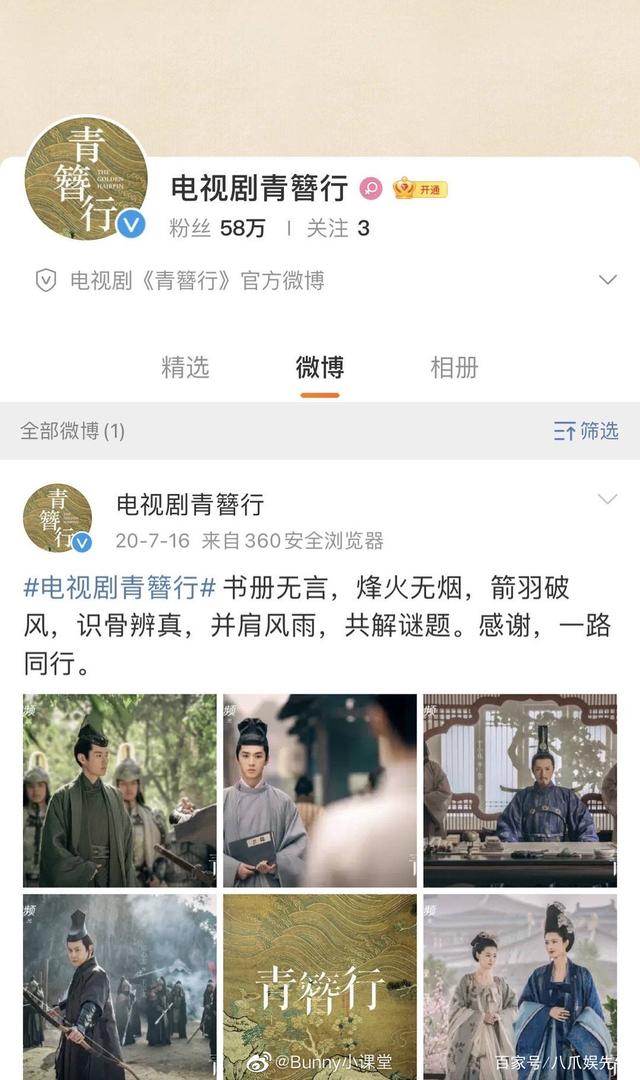Expand the 官方微博 description chevron

pyautogui.click(x=607, y=280)
